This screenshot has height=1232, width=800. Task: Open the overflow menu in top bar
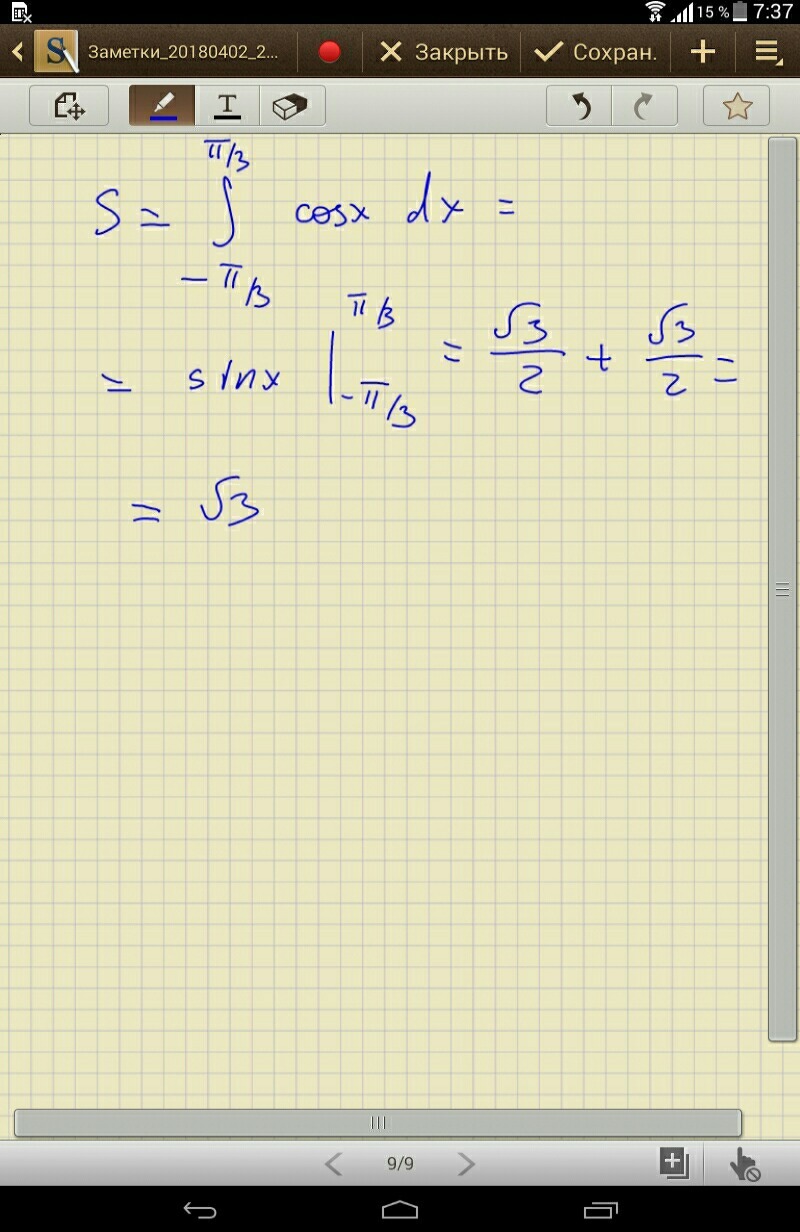(x=767, y=52)
